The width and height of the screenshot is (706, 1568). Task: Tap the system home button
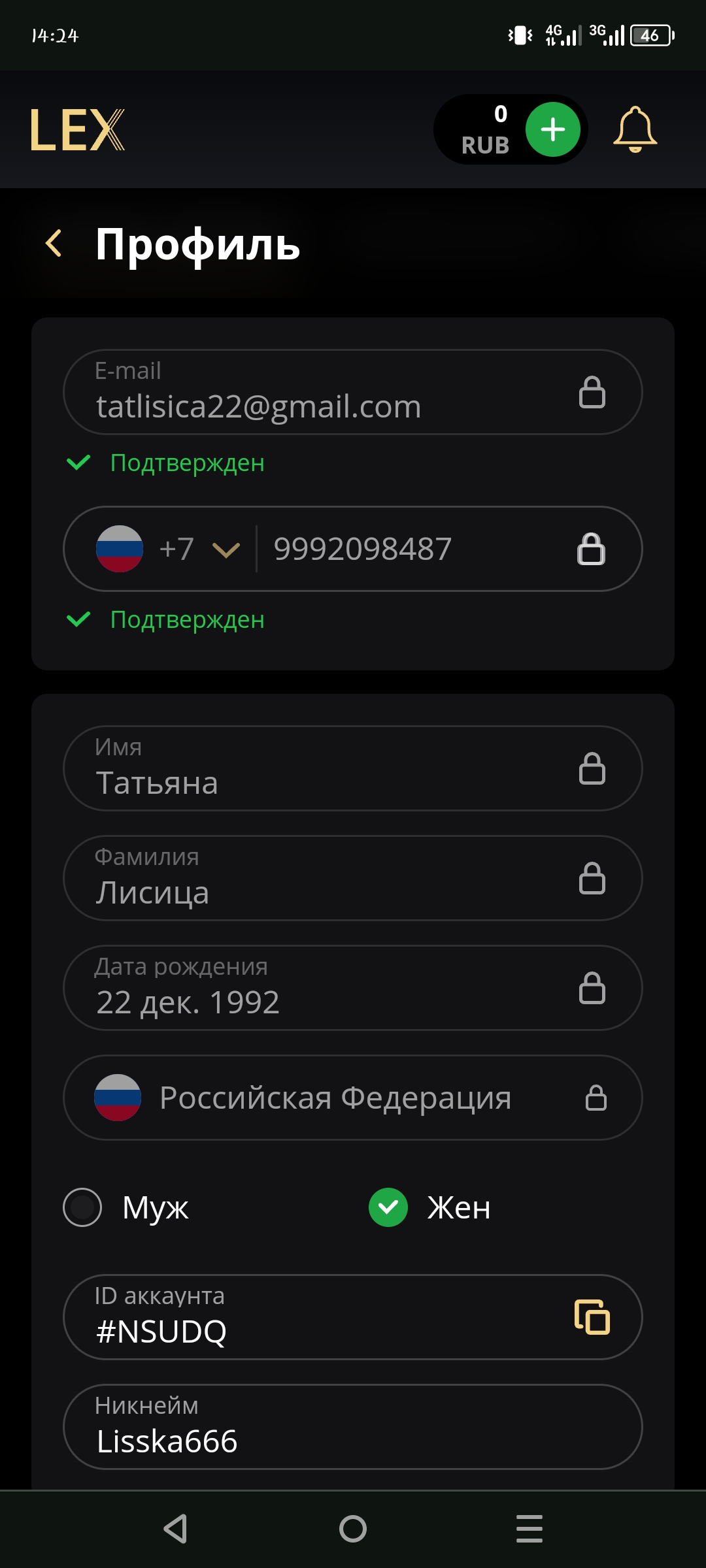[x=353, y=1529]
